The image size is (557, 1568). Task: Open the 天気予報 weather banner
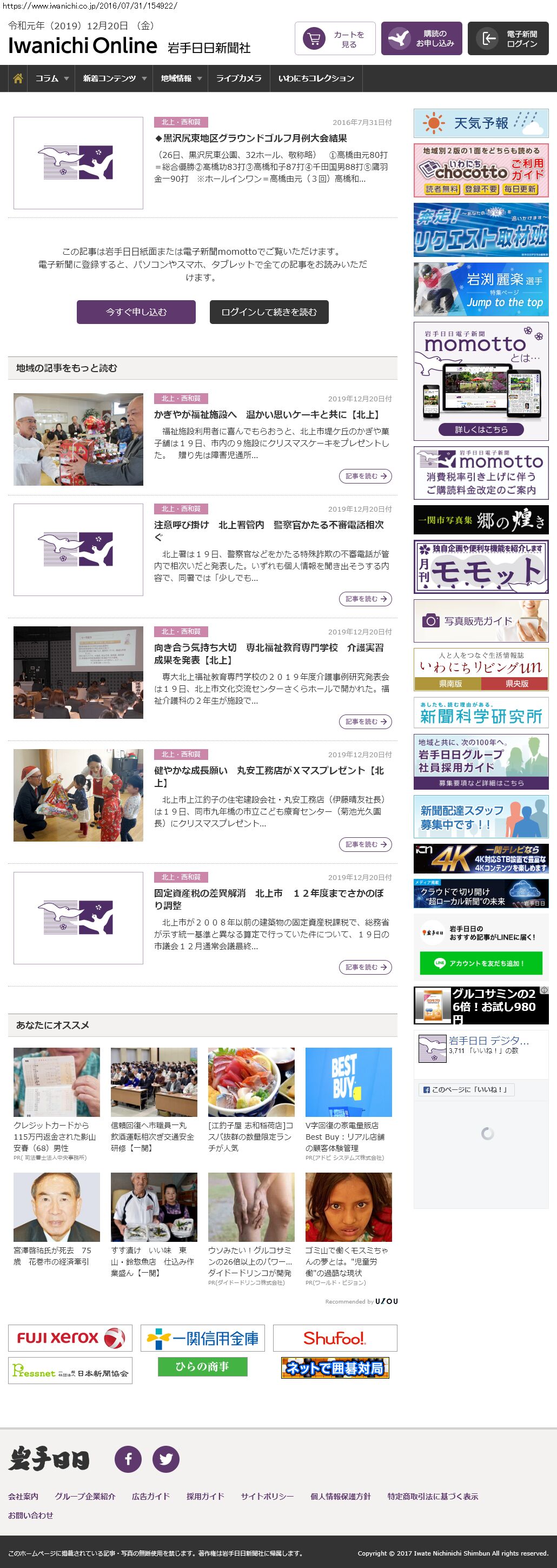(481, 123)
